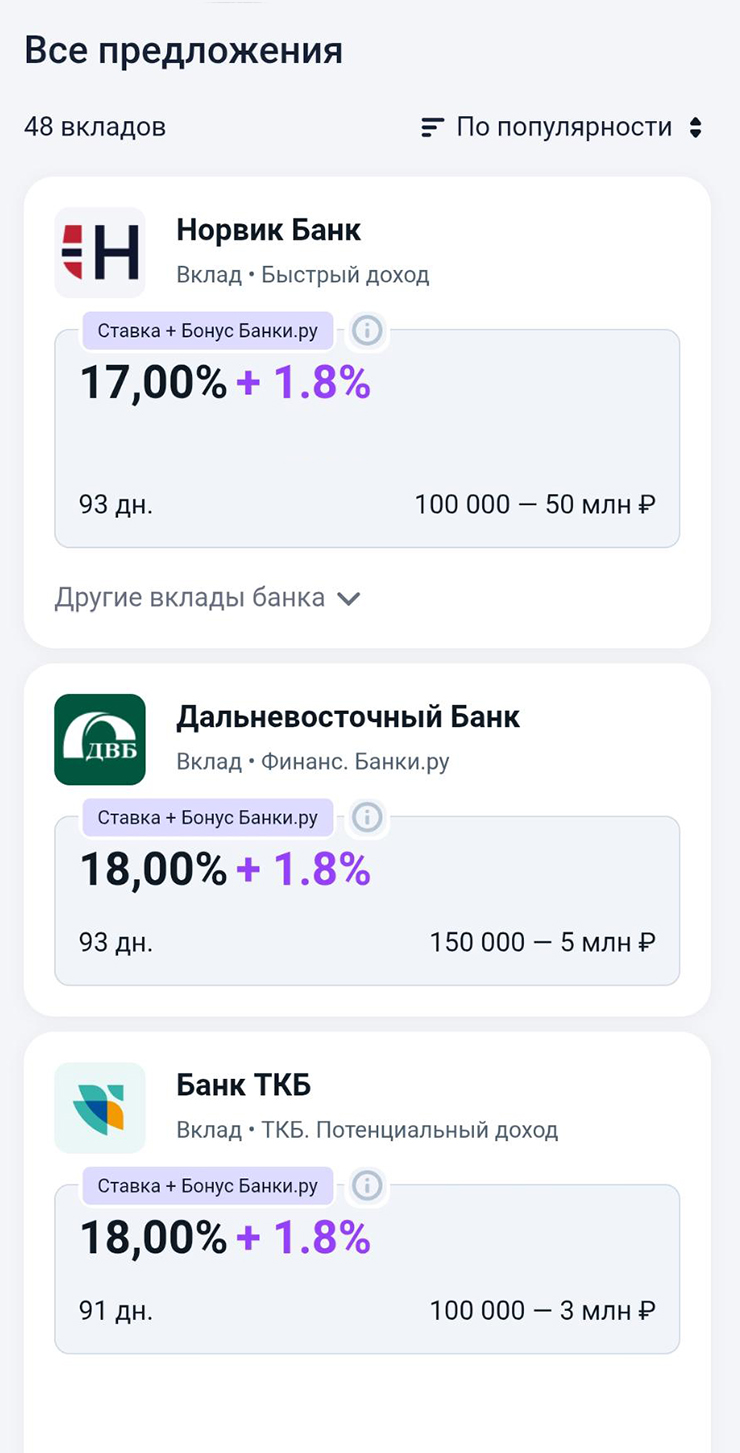Tap the info icon on Норвик Банк offer
Screen dimensions: 740x1453
(367, 330)
